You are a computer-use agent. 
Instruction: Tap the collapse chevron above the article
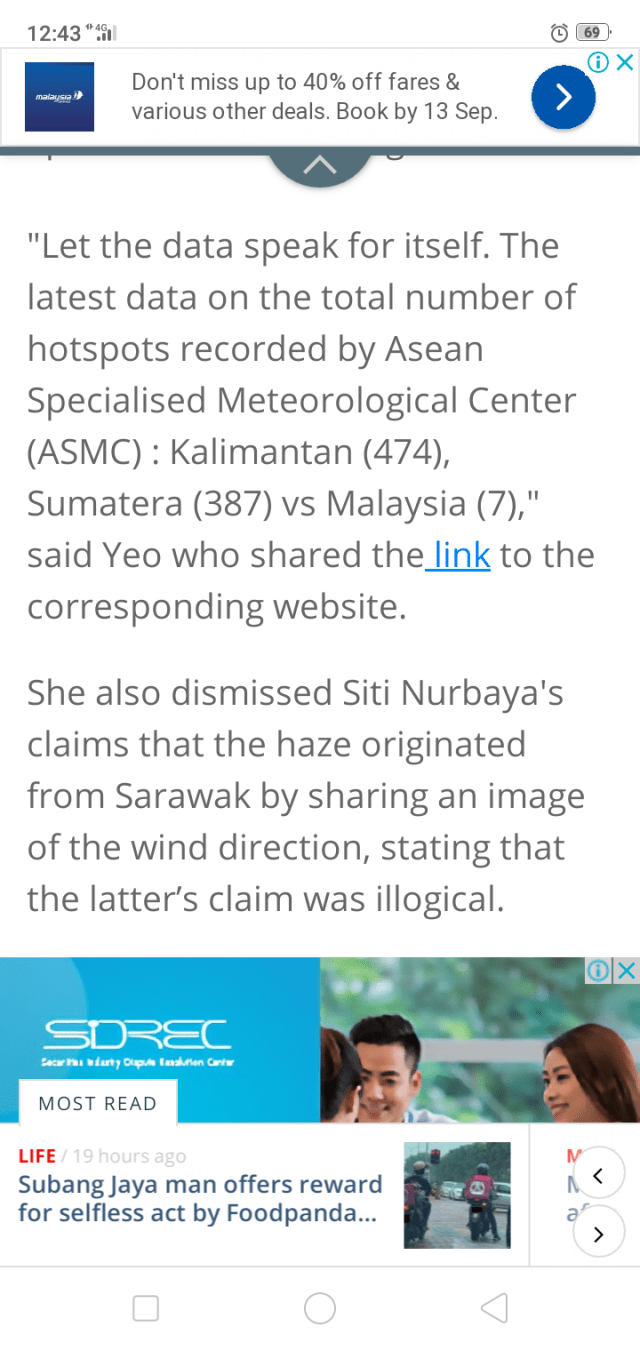tap(319, 166)
